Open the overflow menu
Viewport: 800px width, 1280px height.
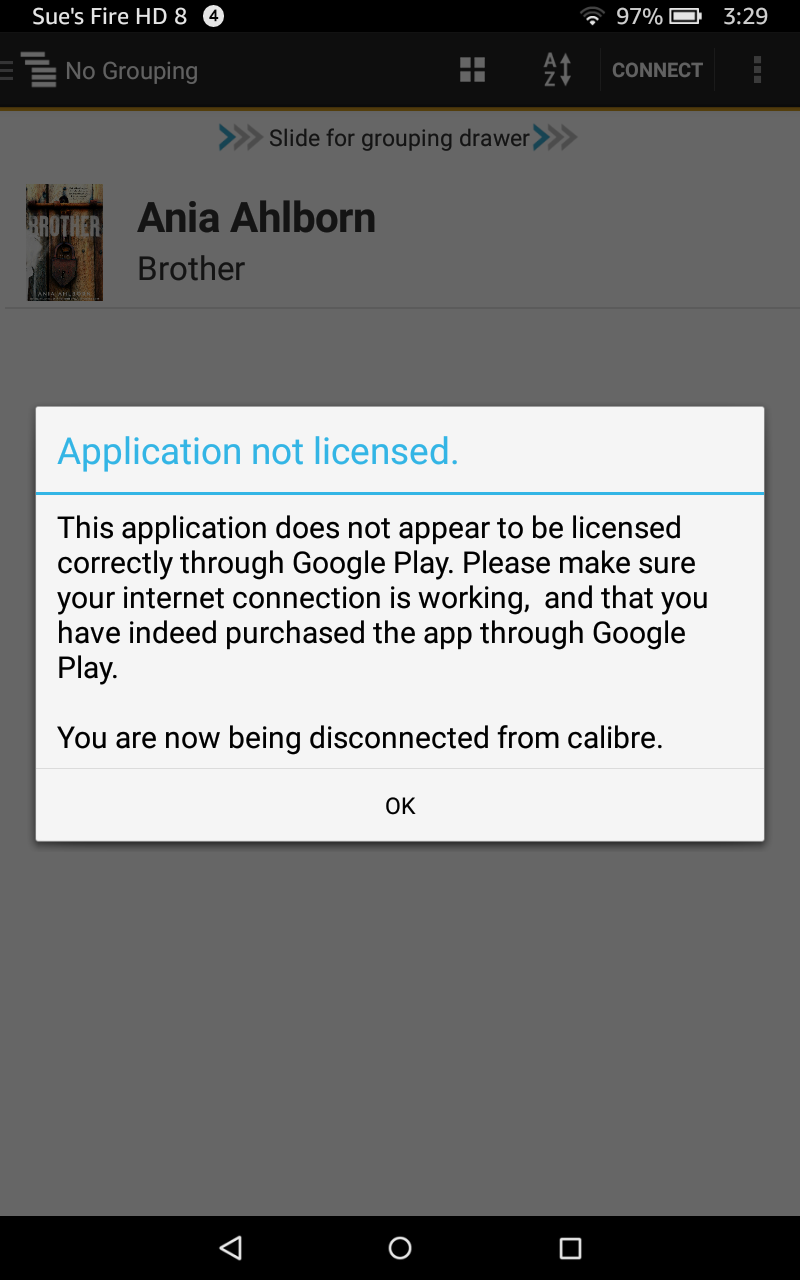pyautogui.click(x=757, y=70)
